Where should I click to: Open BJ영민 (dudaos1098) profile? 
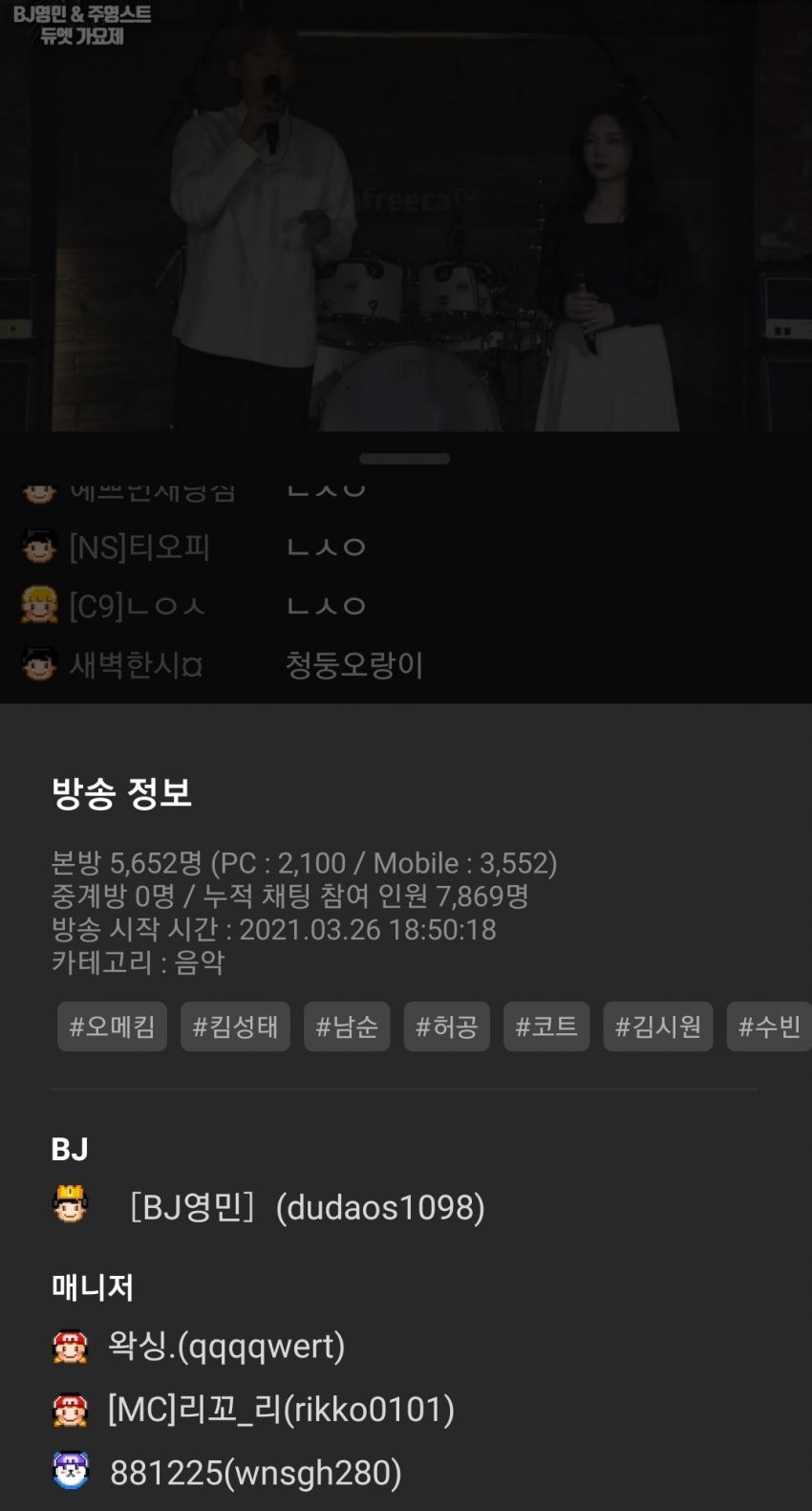(x=306, y=1207)
